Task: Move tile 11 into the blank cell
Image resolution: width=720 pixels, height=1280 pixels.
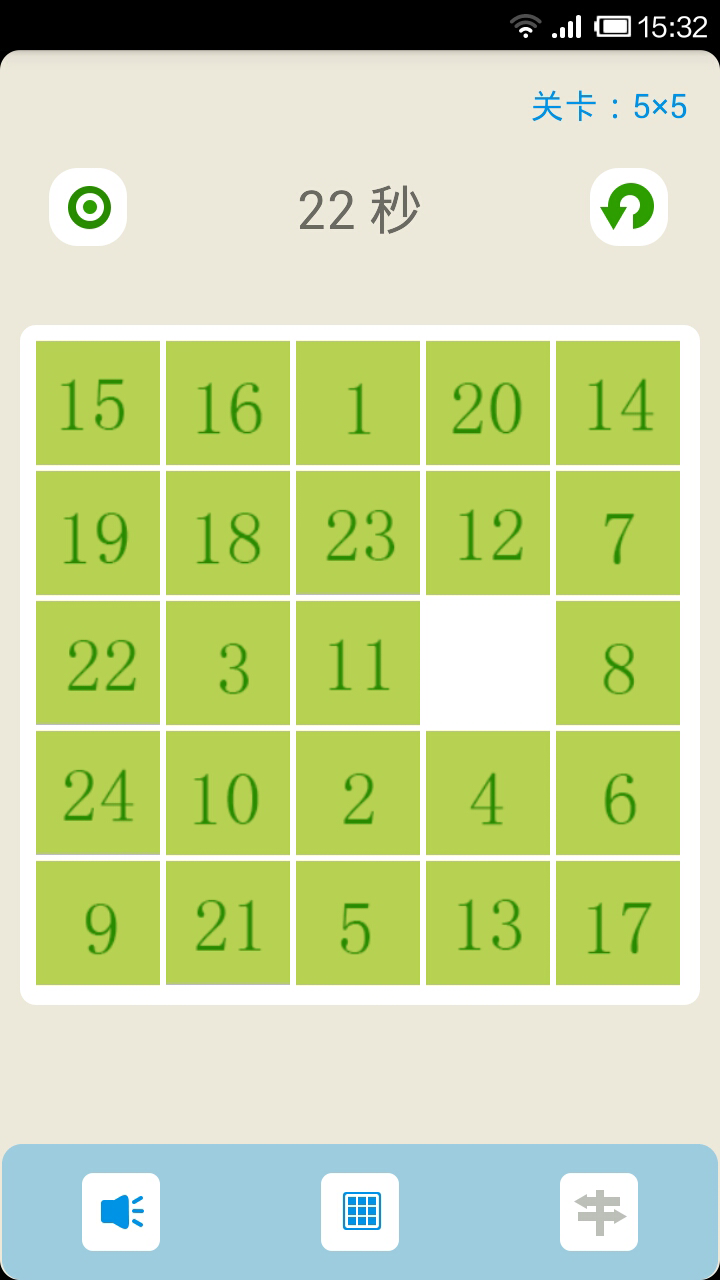Action: pos(358,663)
